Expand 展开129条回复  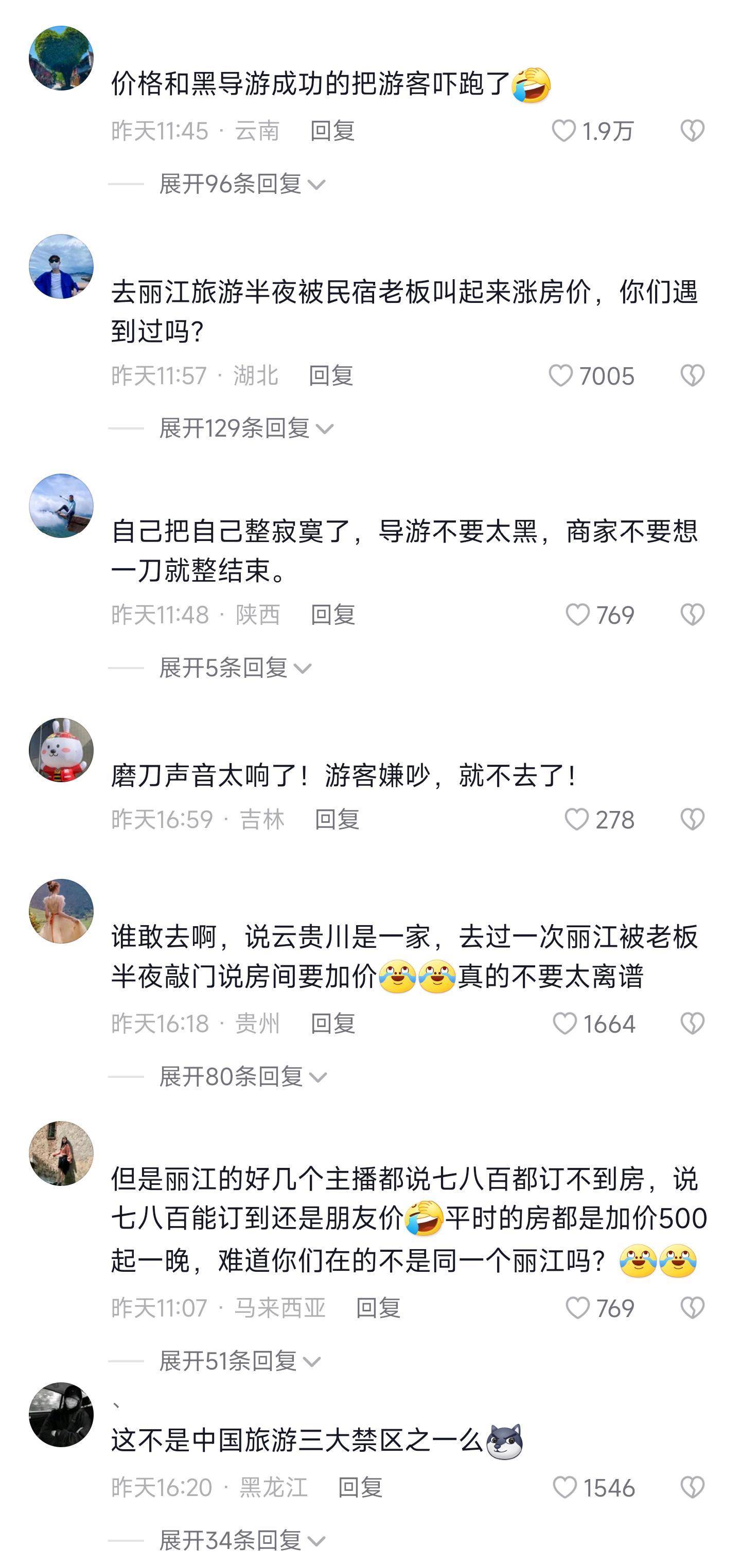(x=245, y=428)
